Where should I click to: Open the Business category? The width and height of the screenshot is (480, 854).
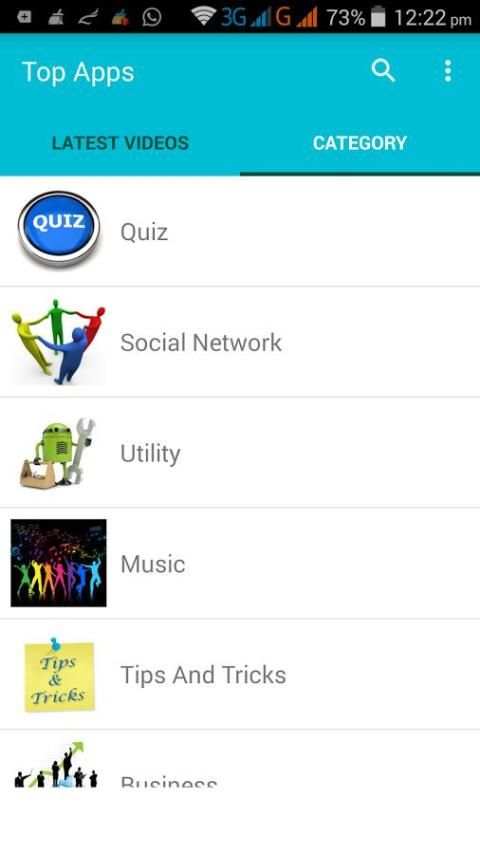tap(240, 760)
